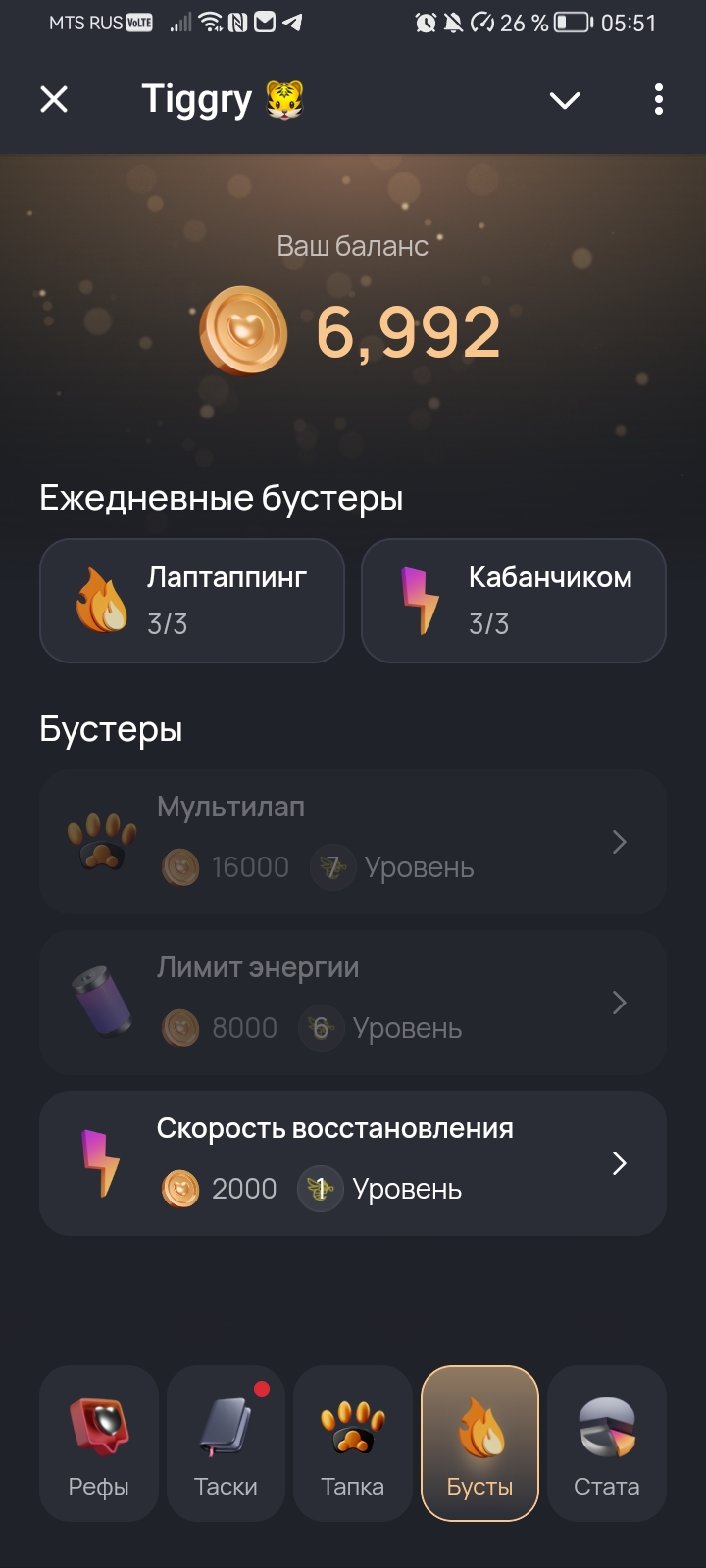Expand details for Мультилап booster via chevron
The width and height of the screenshot is (706, 1568).
click(x=620, y=841)
